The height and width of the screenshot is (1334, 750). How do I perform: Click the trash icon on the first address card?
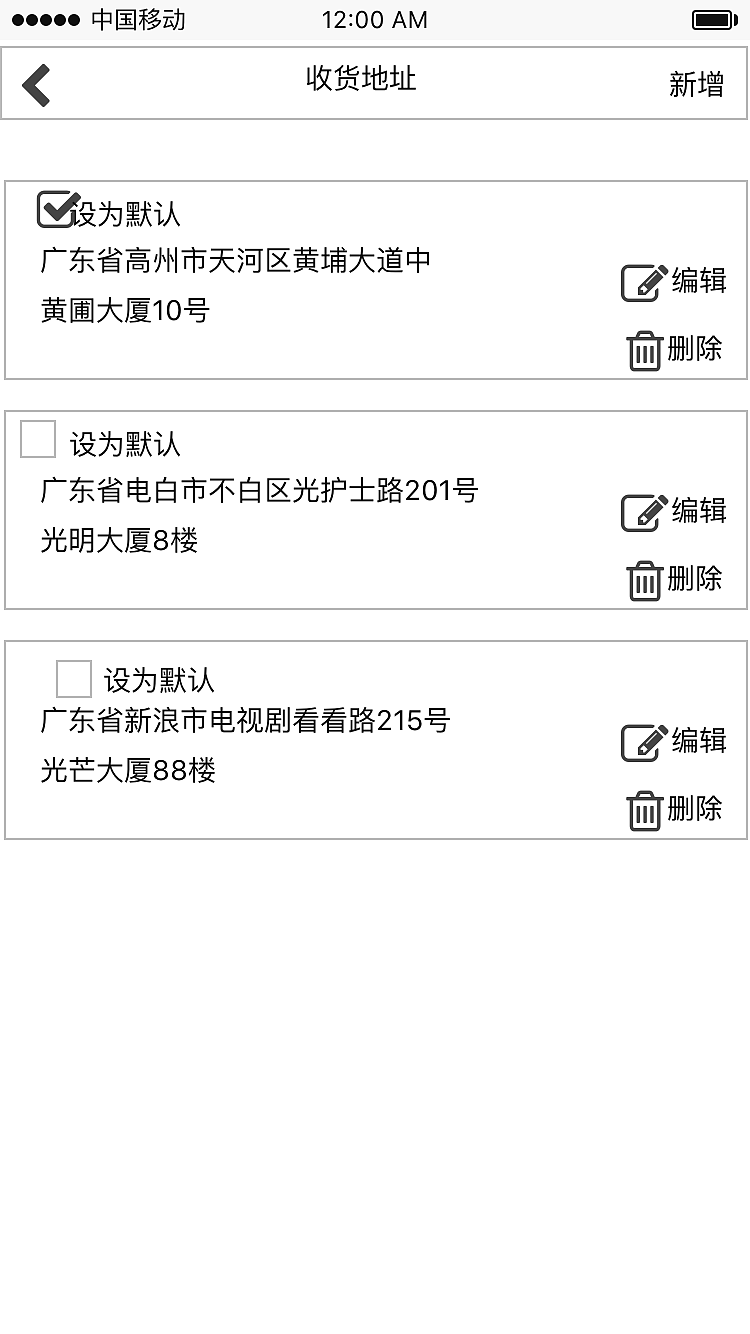tap(645, 350)
